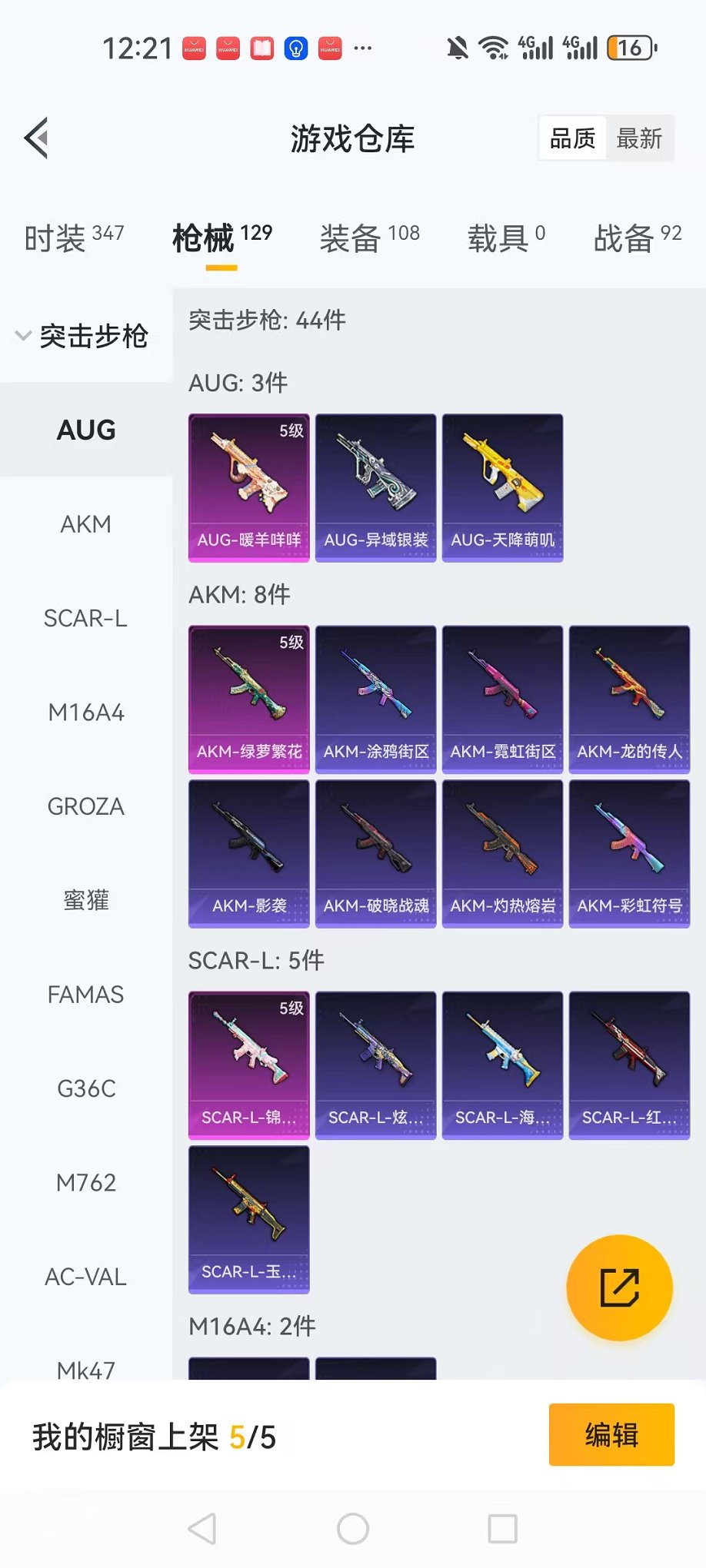Open the 载具 tab
706x1568 pixels.
505,238
